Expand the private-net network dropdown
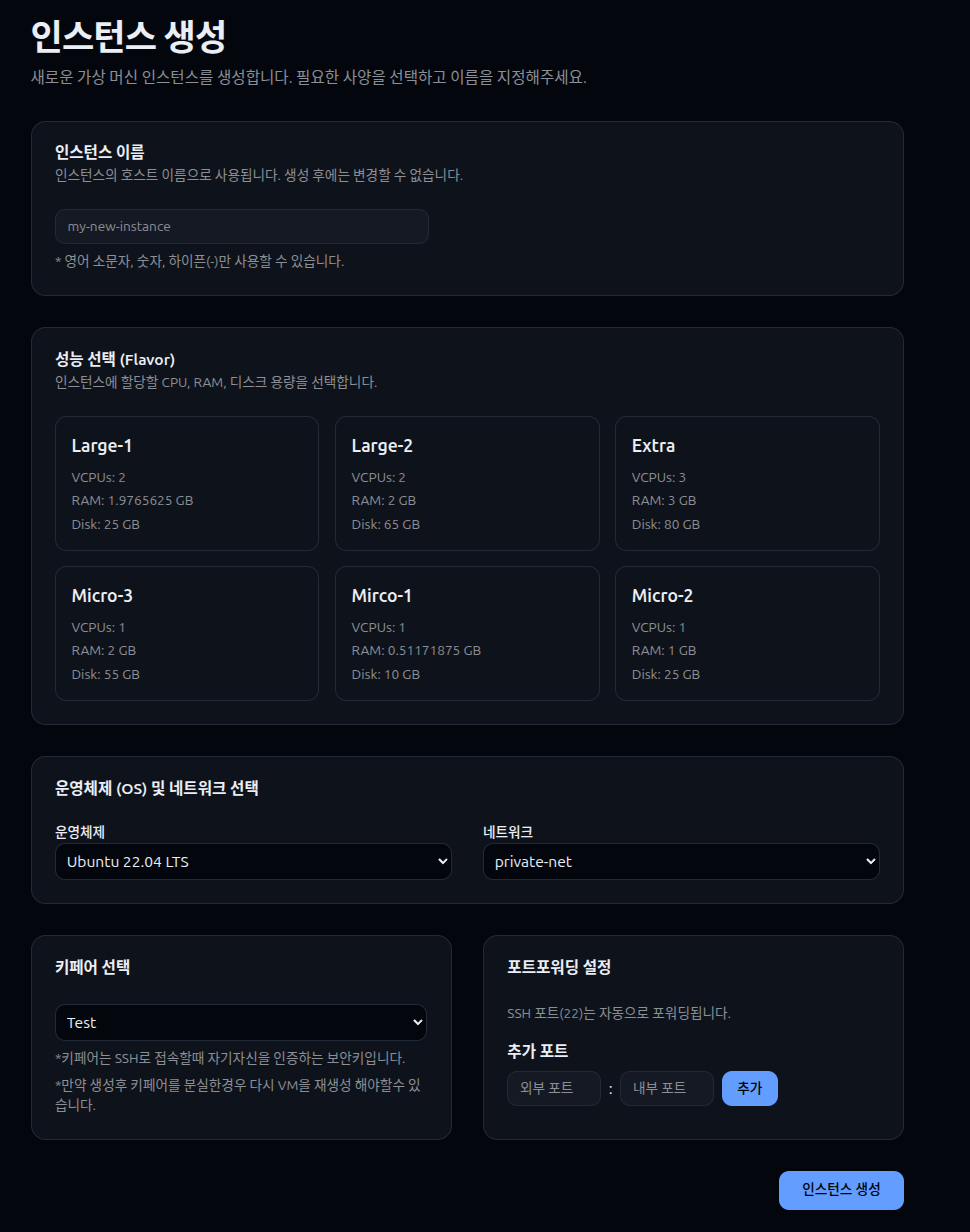 [x=681, y=861]
